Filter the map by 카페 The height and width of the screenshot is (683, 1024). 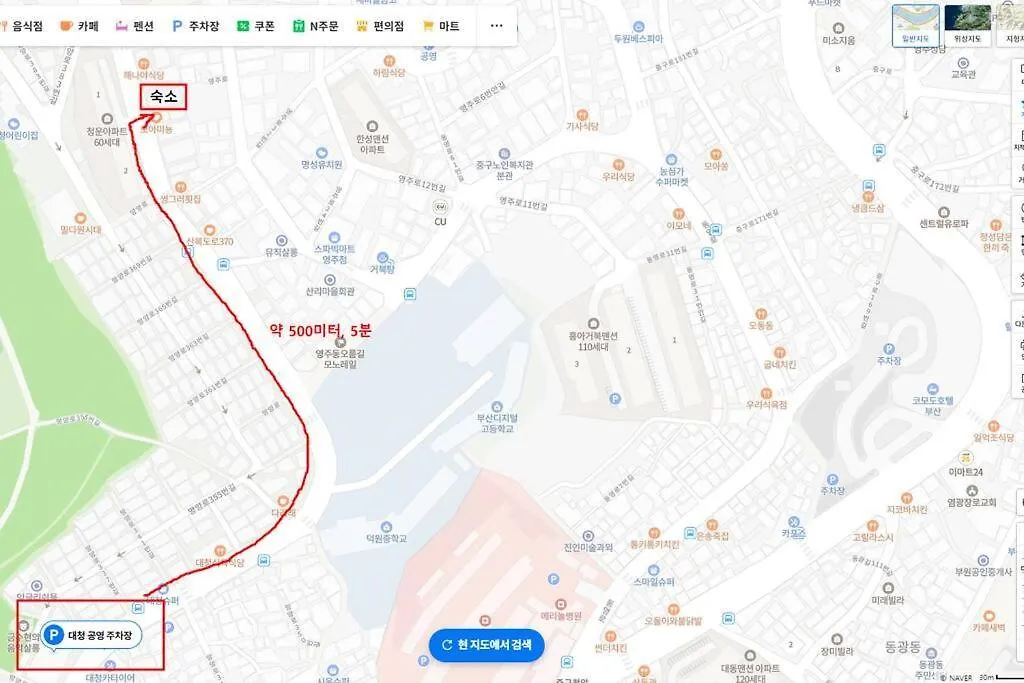coord(80,26)
